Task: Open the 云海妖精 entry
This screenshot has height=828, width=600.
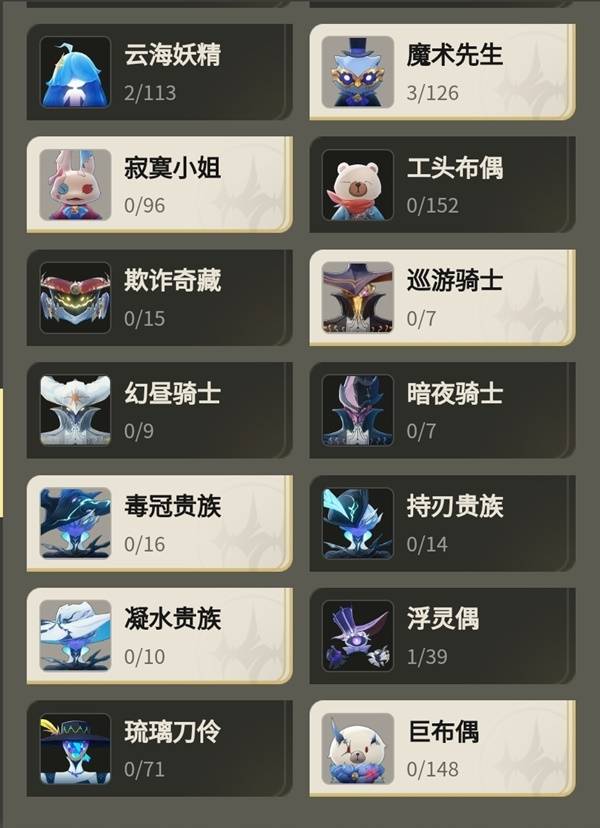Action: click(160, 72)
